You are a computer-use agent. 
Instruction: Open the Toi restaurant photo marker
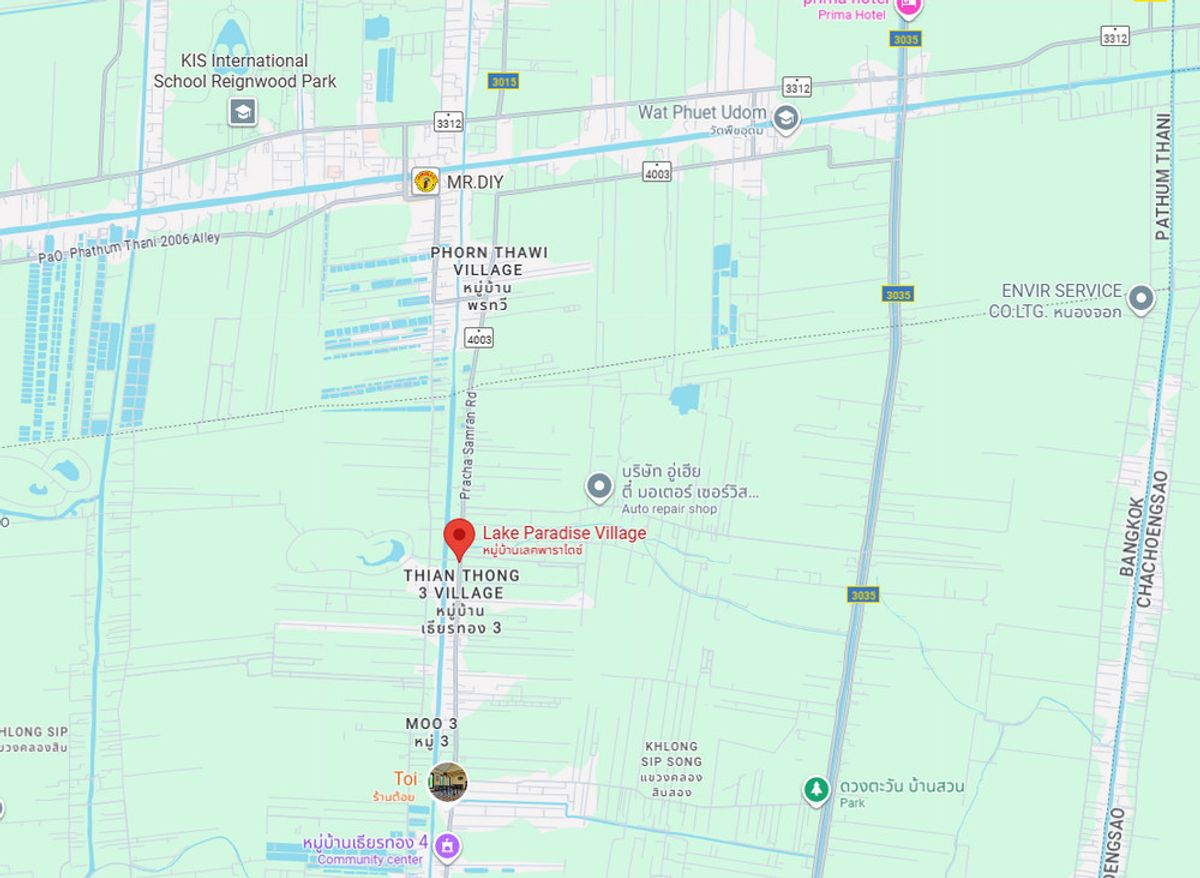tap(447, 781)
